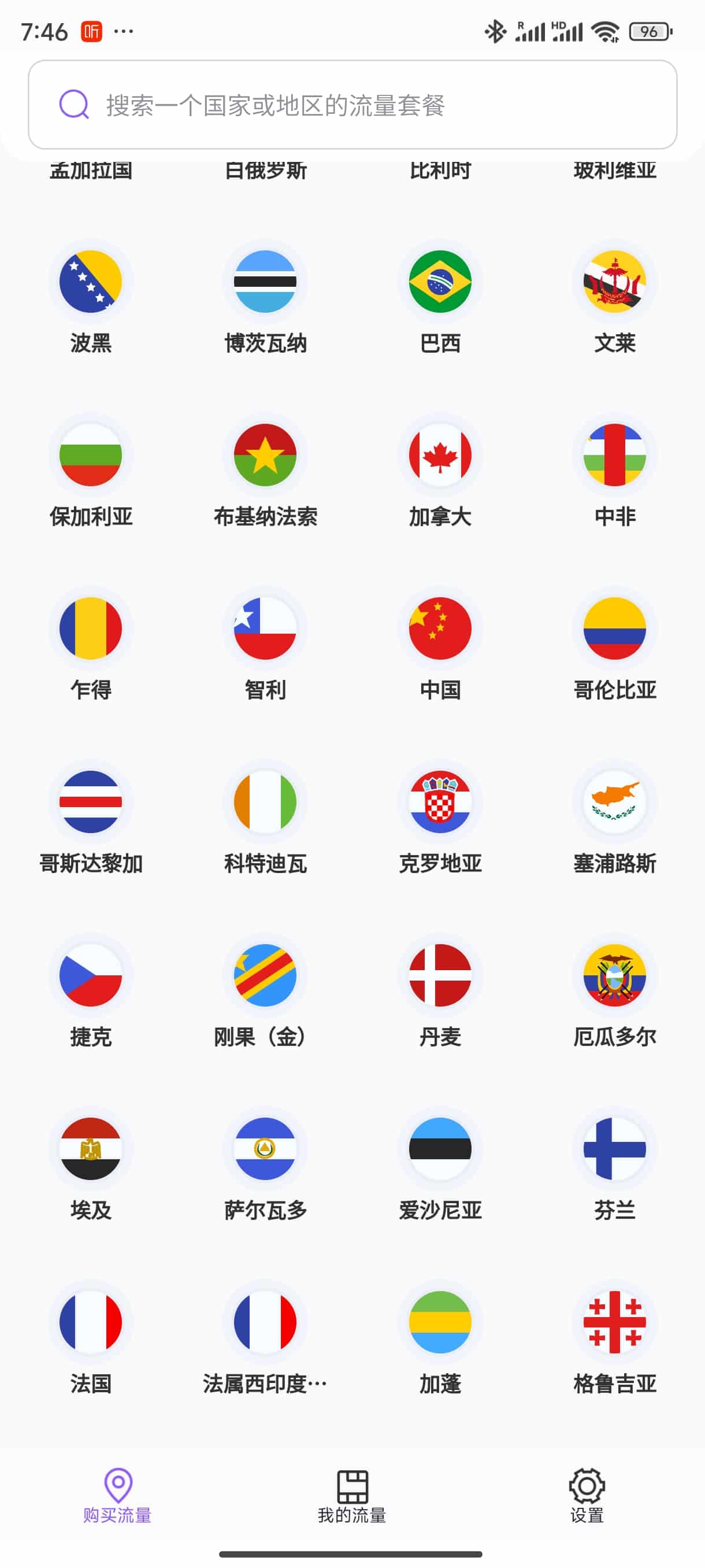Image resolution: width=705 pixels, height=1568 pixels.
Task: Switch to the 我的流量 tab
Action: (x=352, y=1495)
